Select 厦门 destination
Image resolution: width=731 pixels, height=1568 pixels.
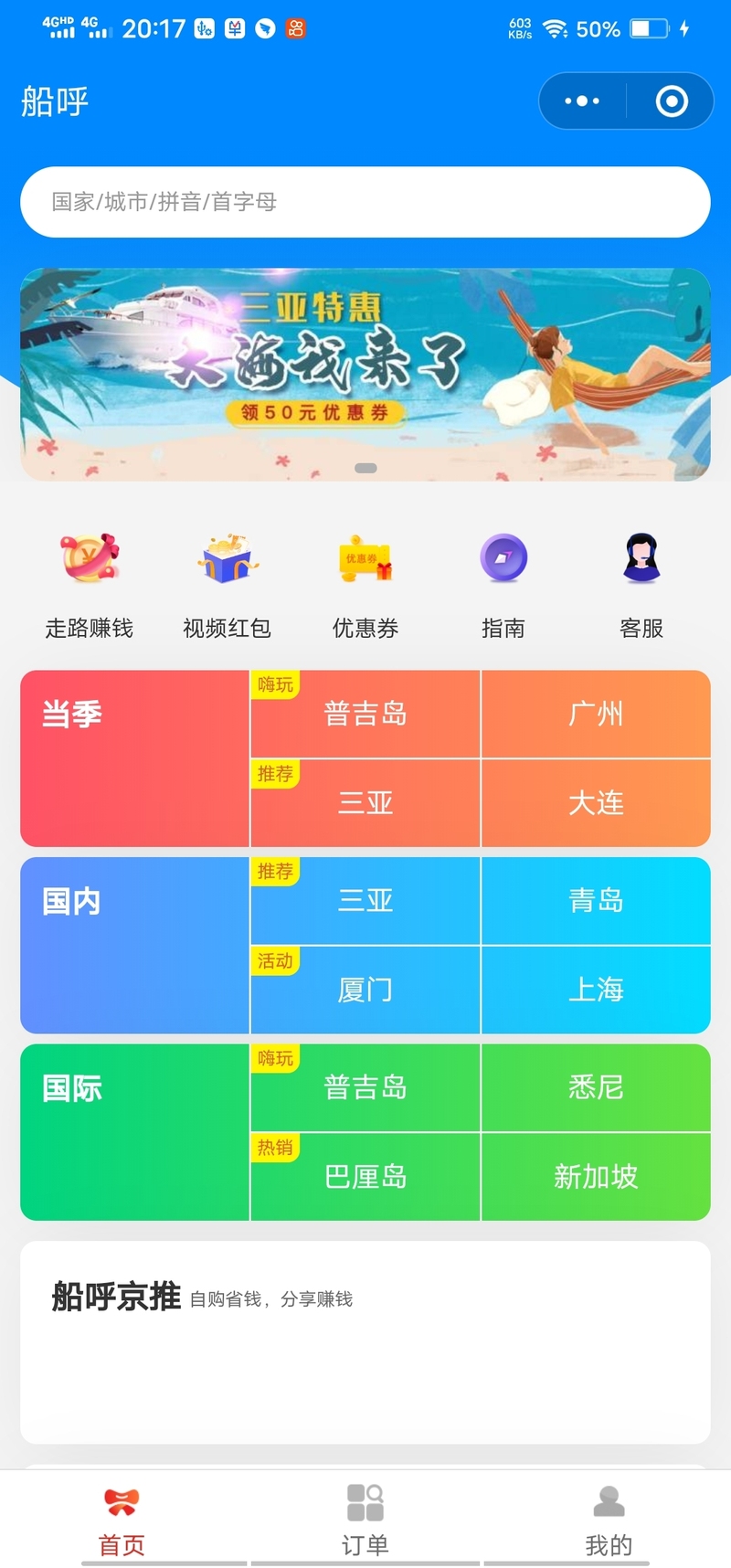click(x=365, y=990)
